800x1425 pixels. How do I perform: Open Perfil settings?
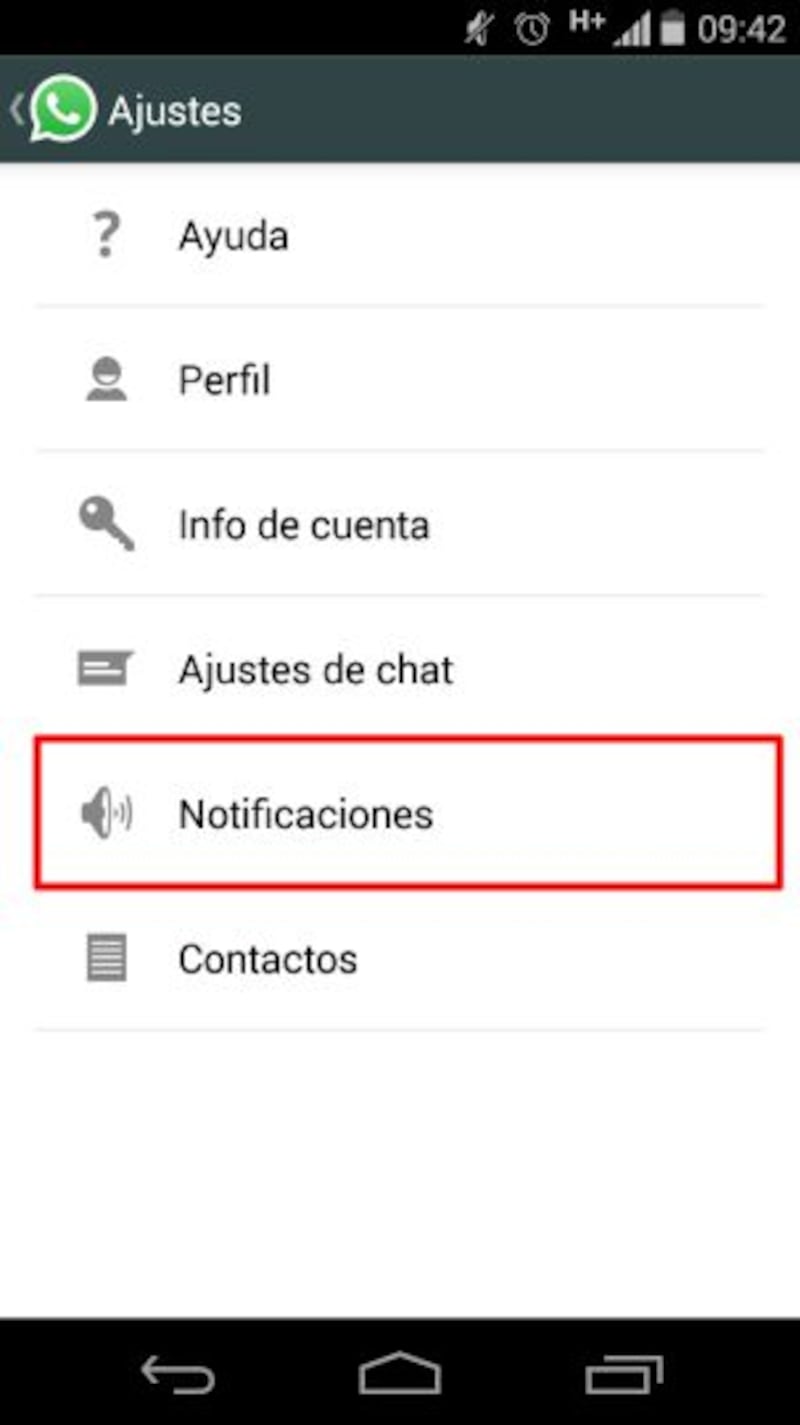click(x=400, y=380)
